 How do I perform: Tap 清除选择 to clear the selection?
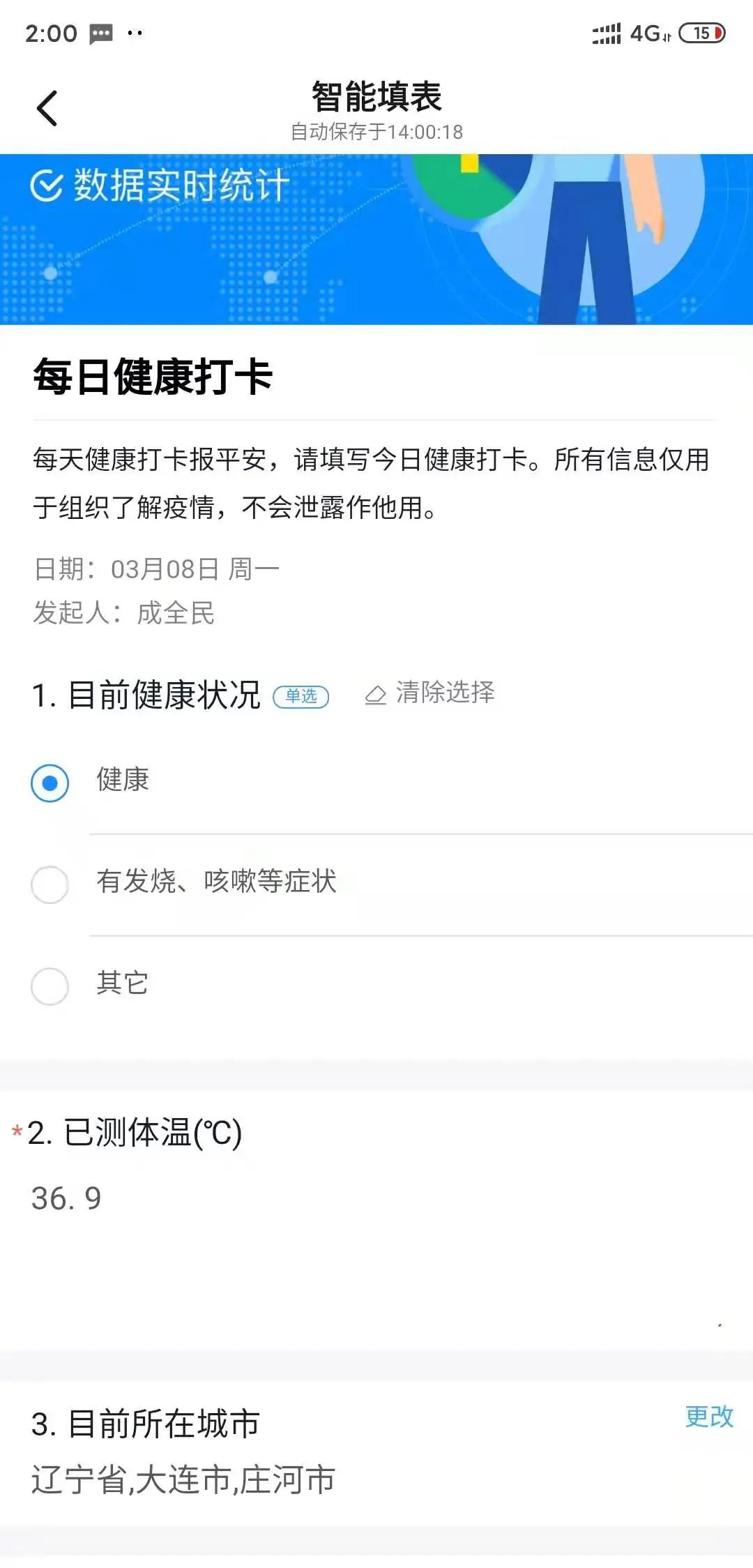pos(430,693)
